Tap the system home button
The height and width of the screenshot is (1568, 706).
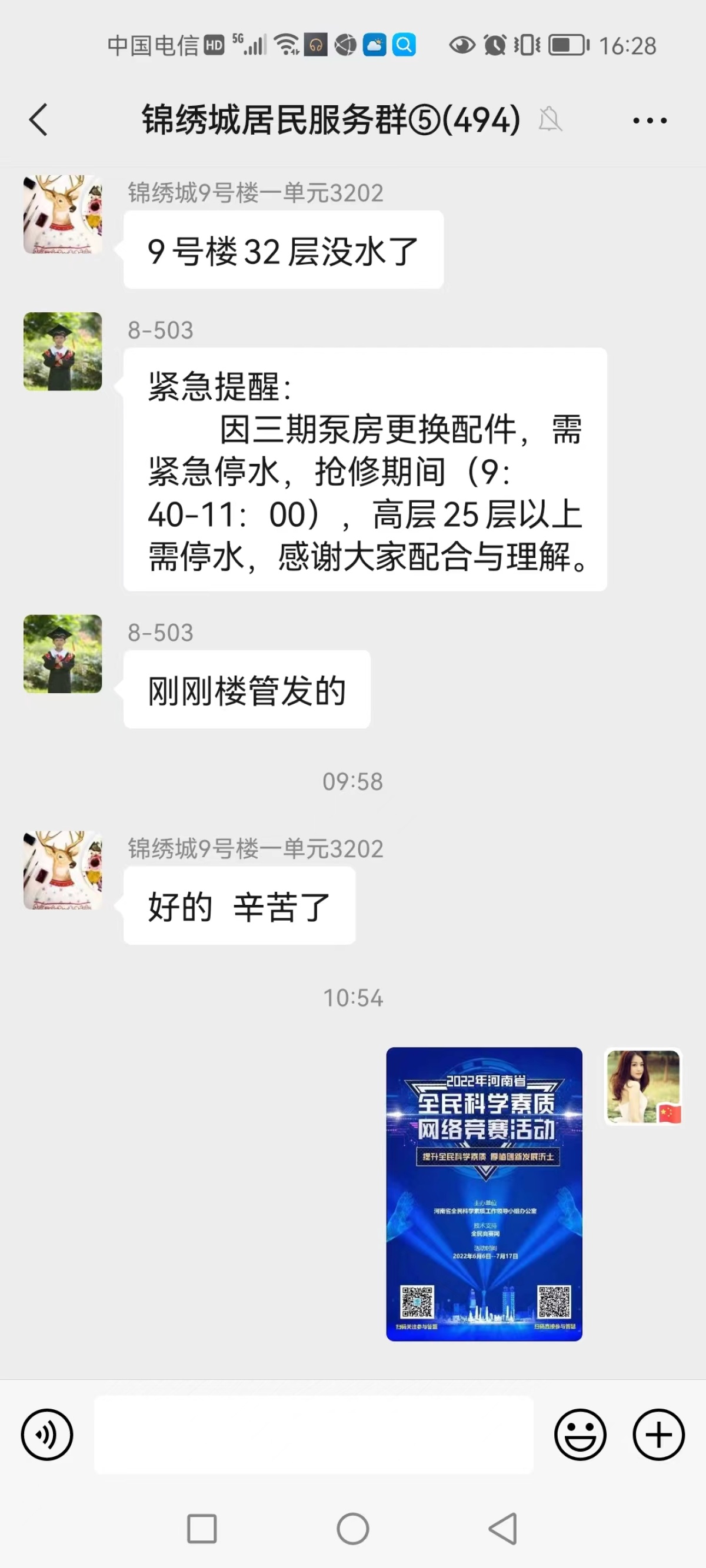click(x=352, y=1528)
